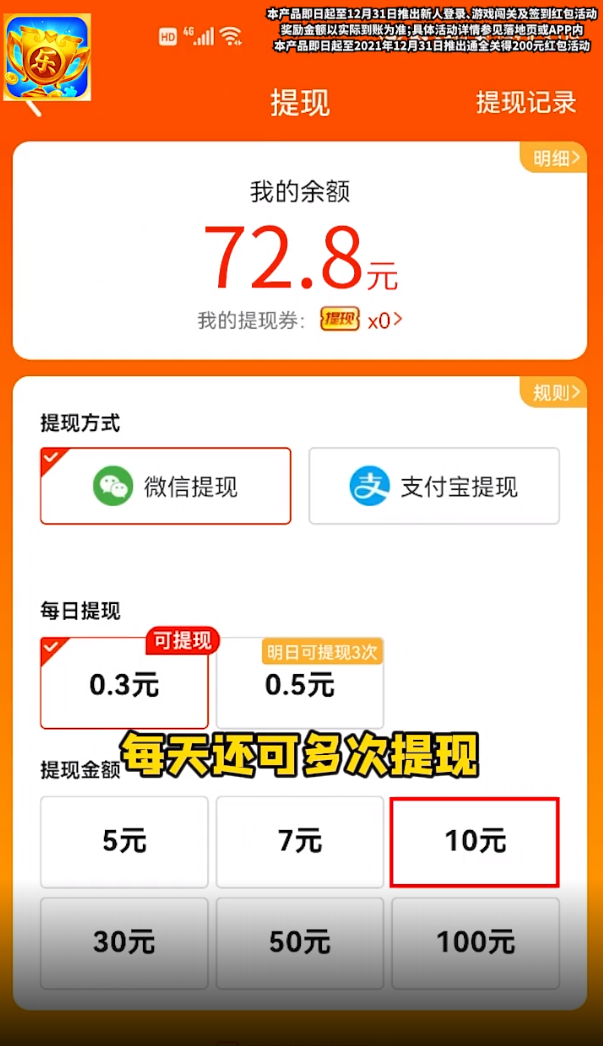This screenshot has width=603, height=1046.
Task: Open 提现记录 withdrawal history
Action: tap(526, 103)
